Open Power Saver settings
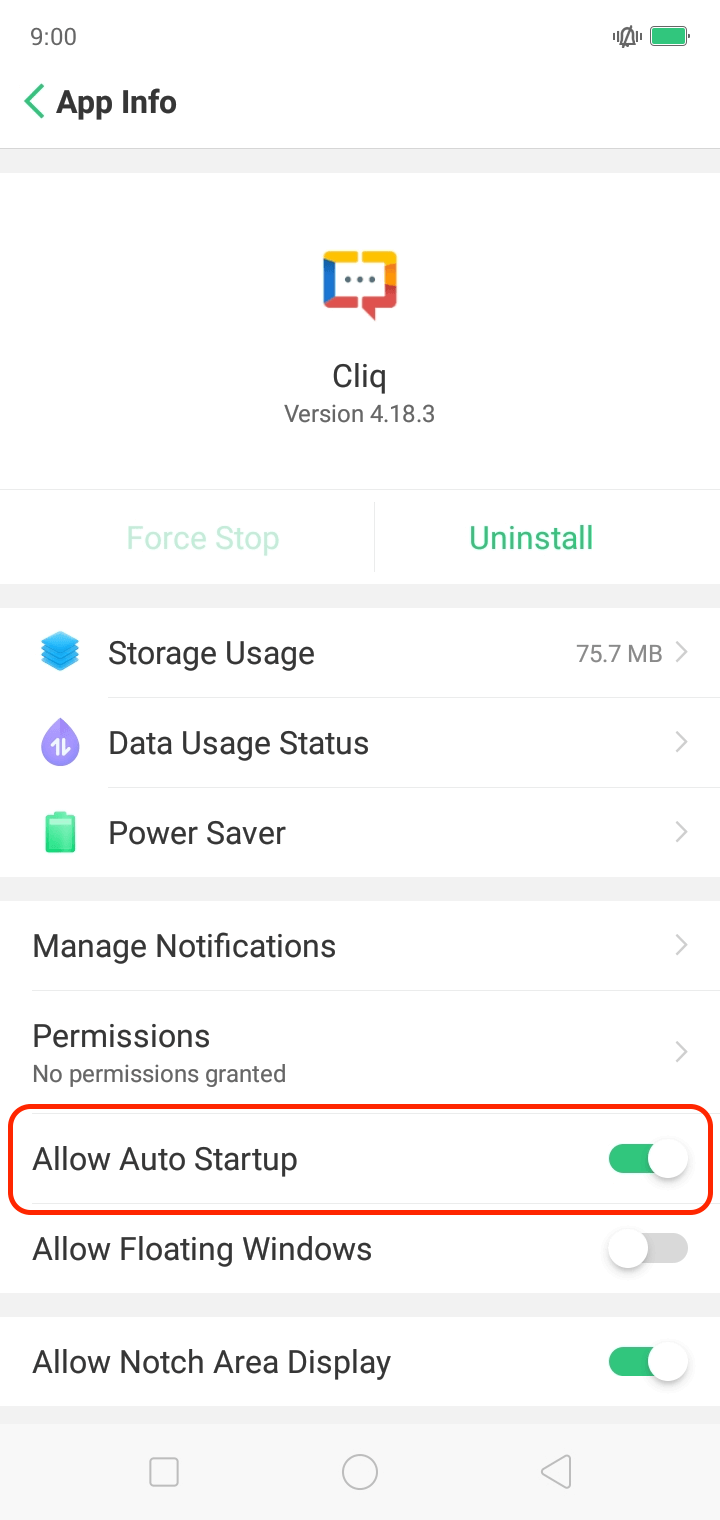Screen dimensions: 720x1520 click(x=360, y=833)
